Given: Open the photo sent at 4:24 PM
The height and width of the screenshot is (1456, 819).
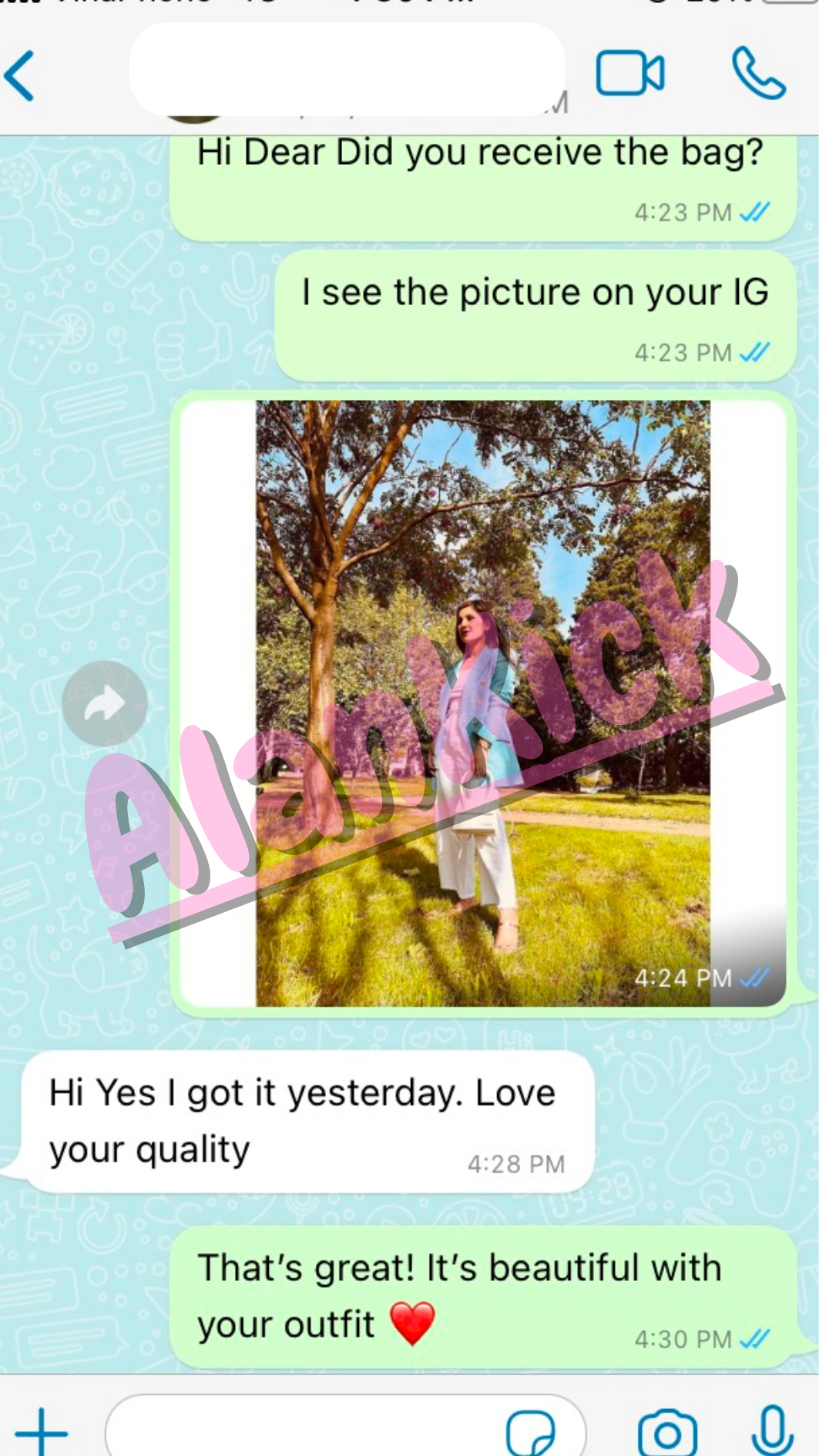Looking at the screenshot, I should (482, 703).
